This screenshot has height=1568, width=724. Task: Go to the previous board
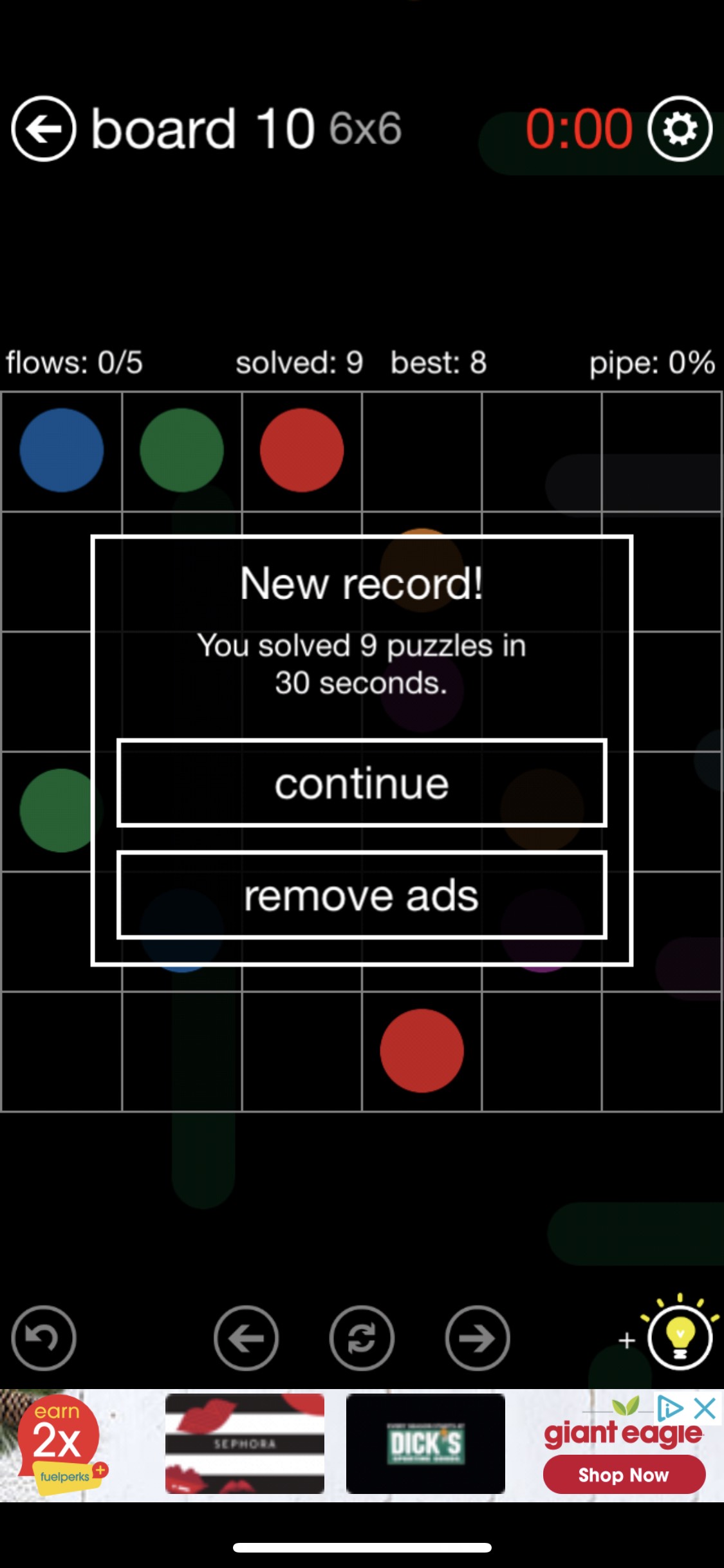point(246,1338)
